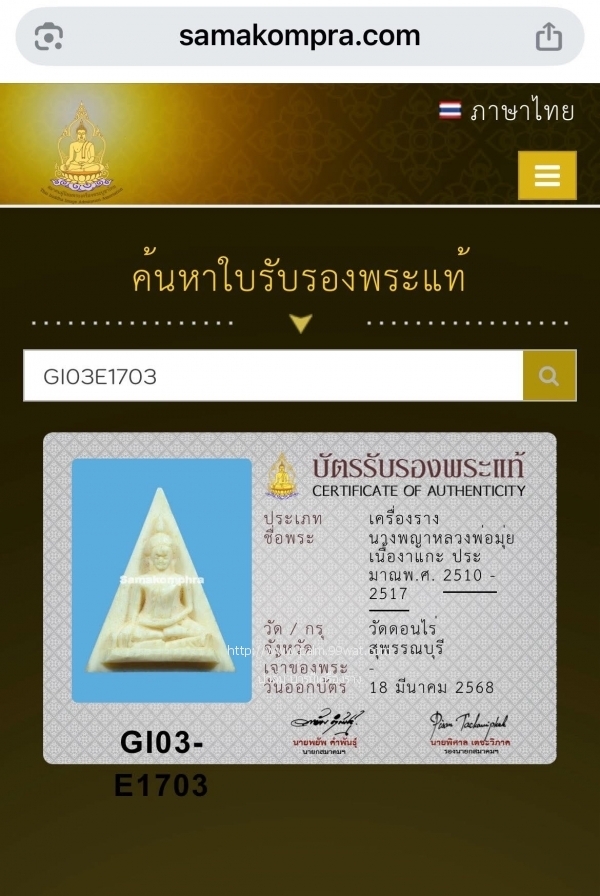Go to homepage via the Buddha site logo
The width and height of the screenshot is (600, 896).
click(x=82, y=150)
